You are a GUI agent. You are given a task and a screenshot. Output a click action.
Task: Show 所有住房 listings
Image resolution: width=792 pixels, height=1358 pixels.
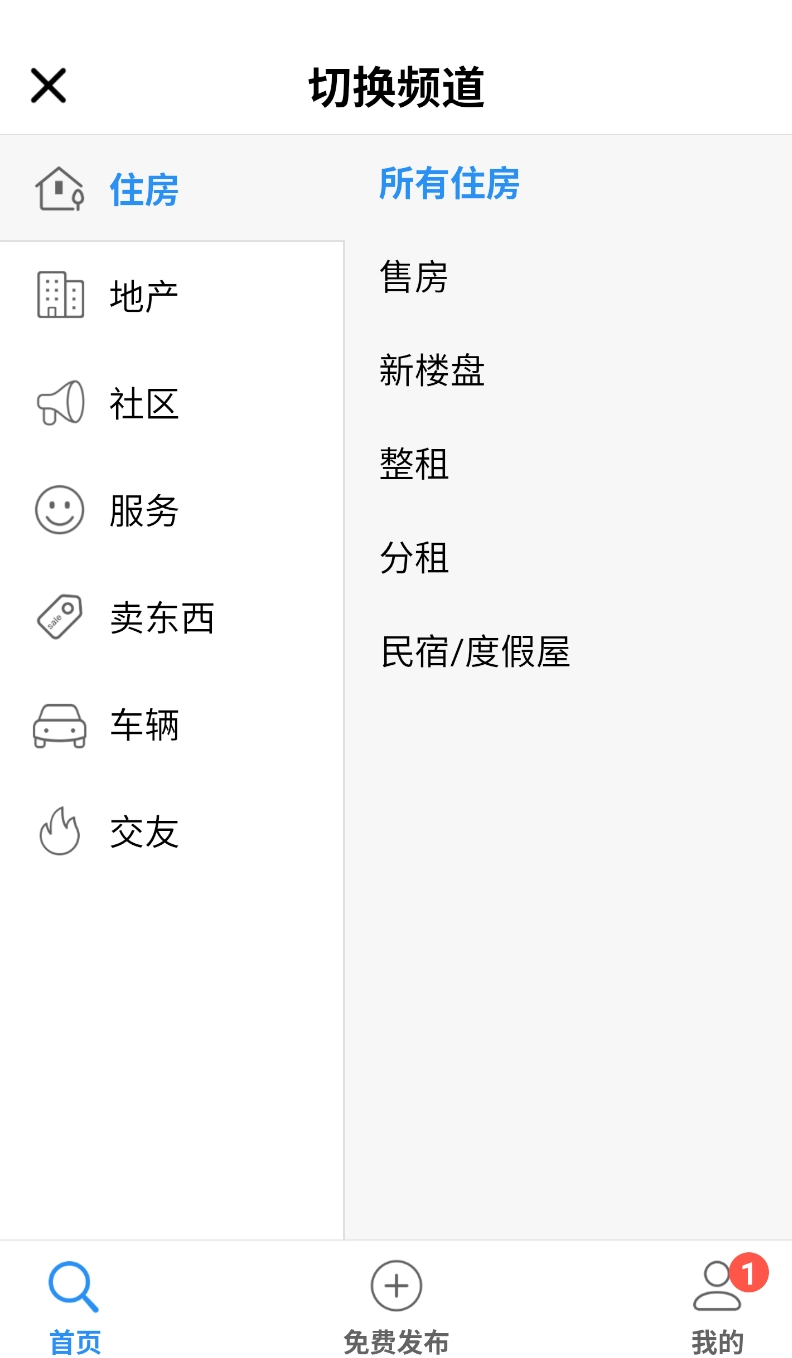point(449,184)
